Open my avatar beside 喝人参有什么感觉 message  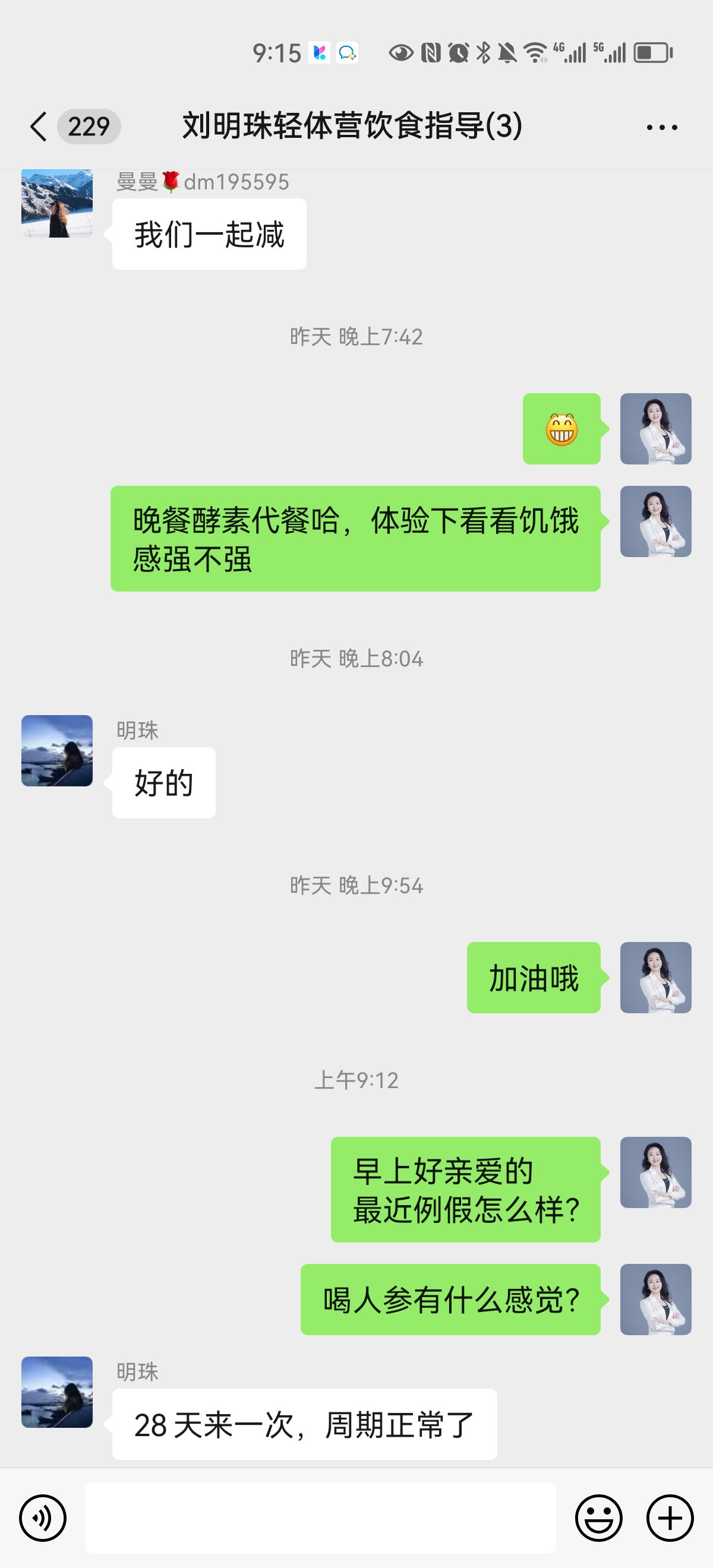pyautogui.click(x=655, y=1300)
